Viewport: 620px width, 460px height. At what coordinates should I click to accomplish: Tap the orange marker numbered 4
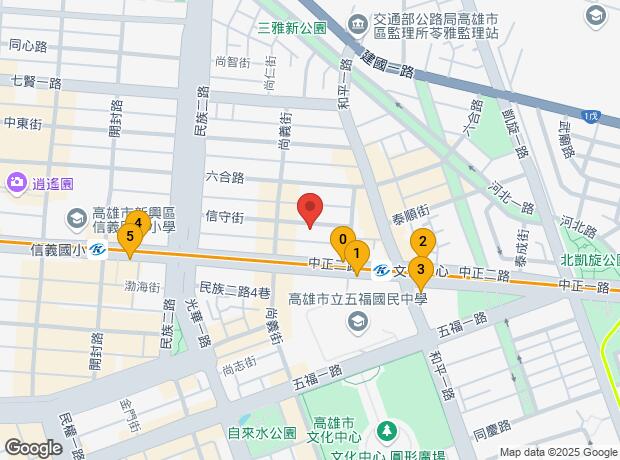[138, 224]
